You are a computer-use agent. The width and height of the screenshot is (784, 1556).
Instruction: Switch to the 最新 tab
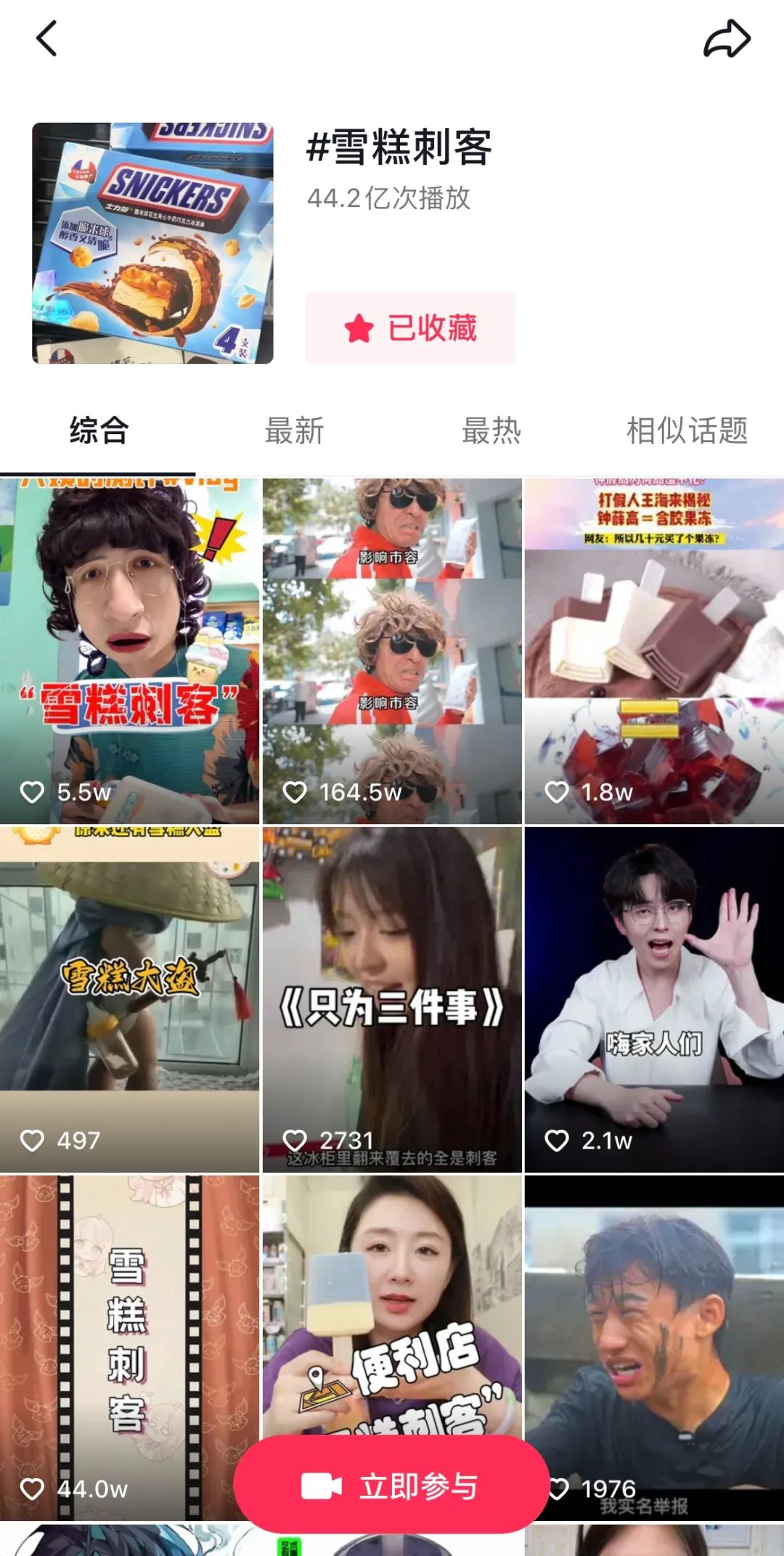294,430
